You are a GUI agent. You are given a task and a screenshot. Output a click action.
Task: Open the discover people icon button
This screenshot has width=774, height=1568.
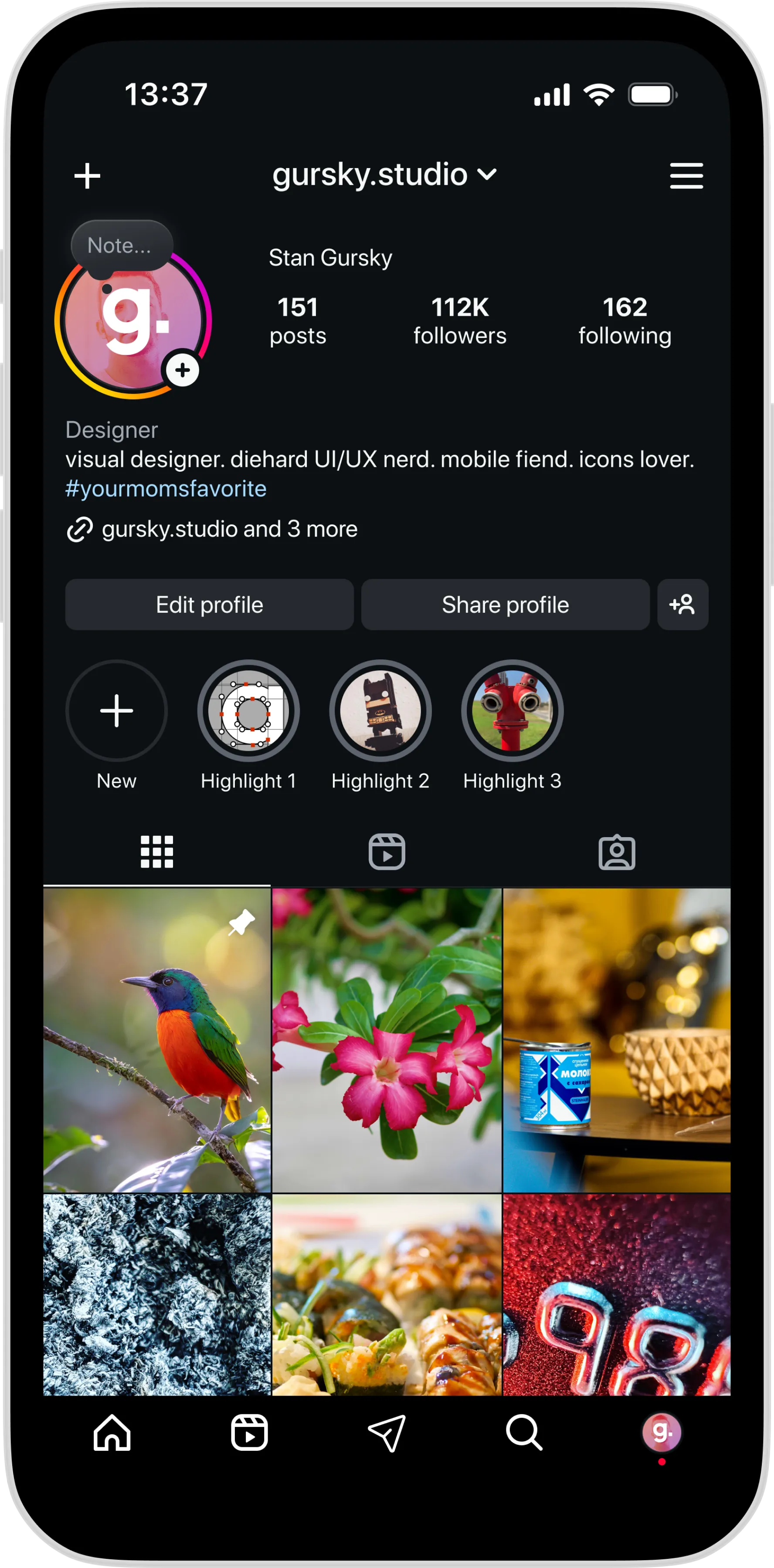tap(682, 605)
